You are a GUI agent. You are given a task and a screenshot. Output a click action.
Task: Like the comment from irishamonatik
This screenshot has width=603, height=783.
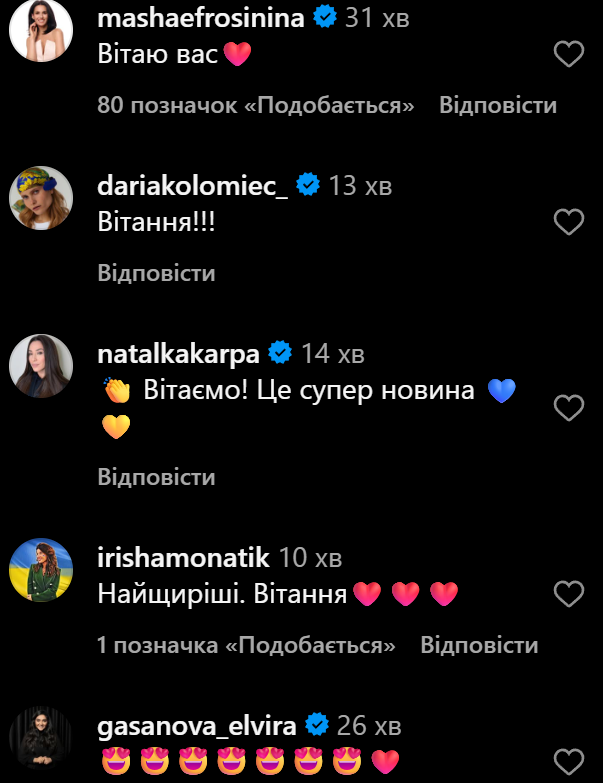[x=569, y=595]
